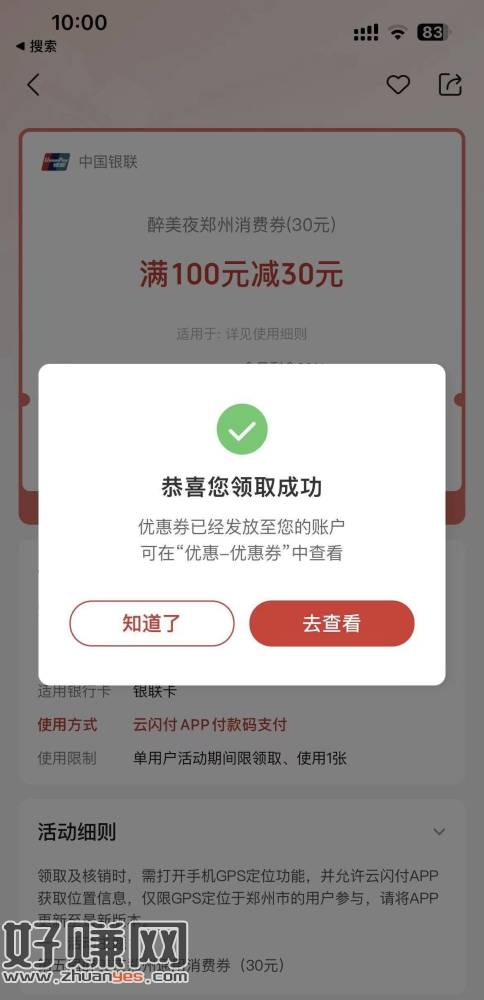Tap 知道了 to dismiss the dialog
Screen dimensions: 484x1000
point(152,623)
